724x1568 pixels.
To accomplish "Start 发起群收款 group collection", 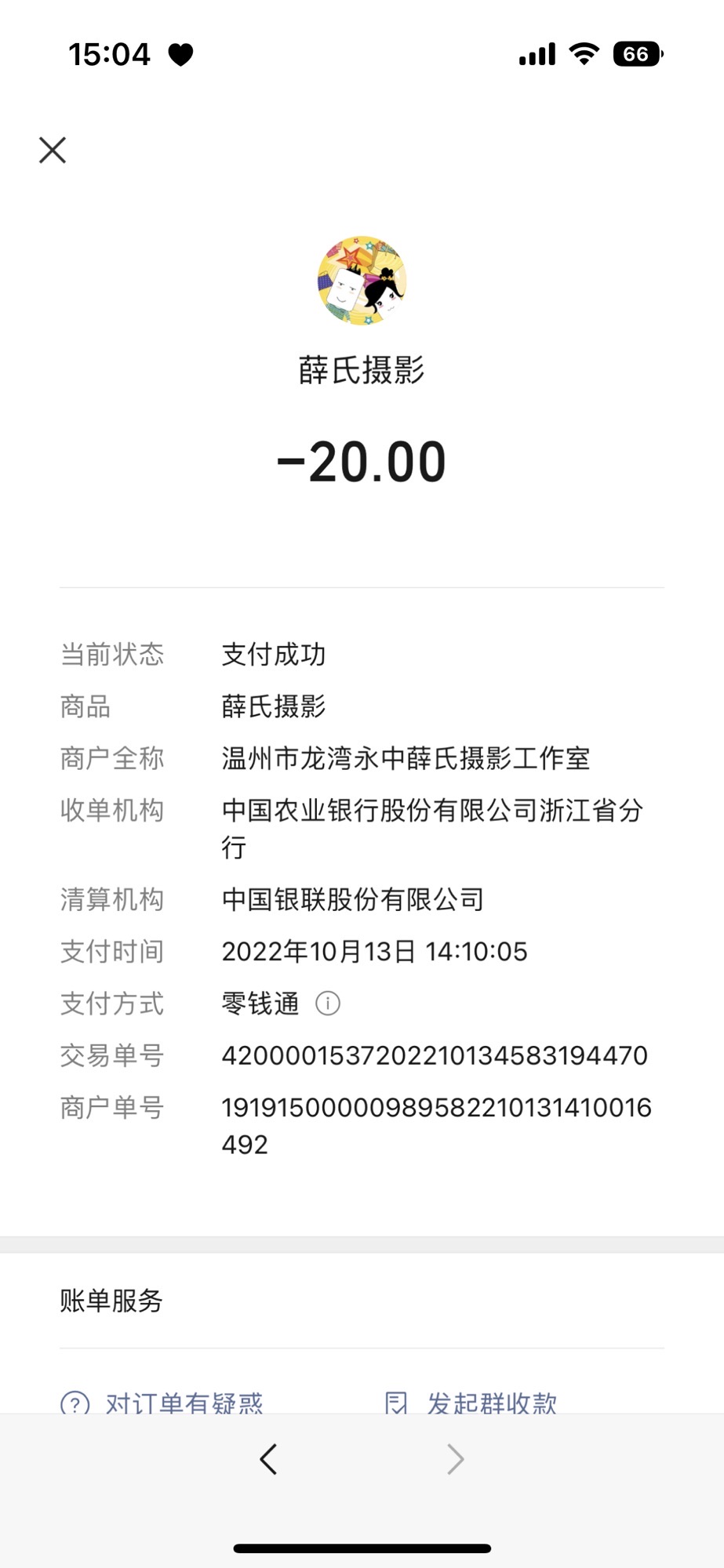I will coord(471,1403).
